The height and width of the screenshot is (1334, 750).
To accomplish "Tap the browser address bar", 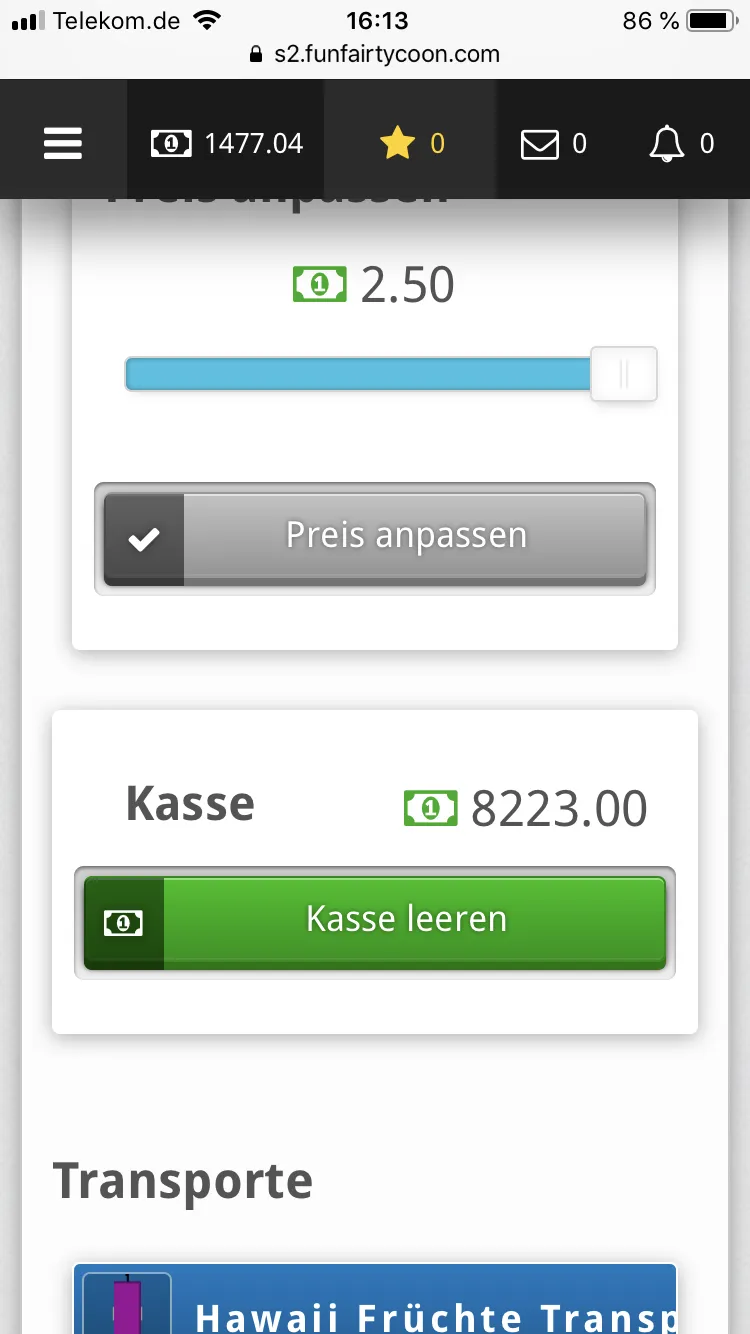I will tap(375, 54).
